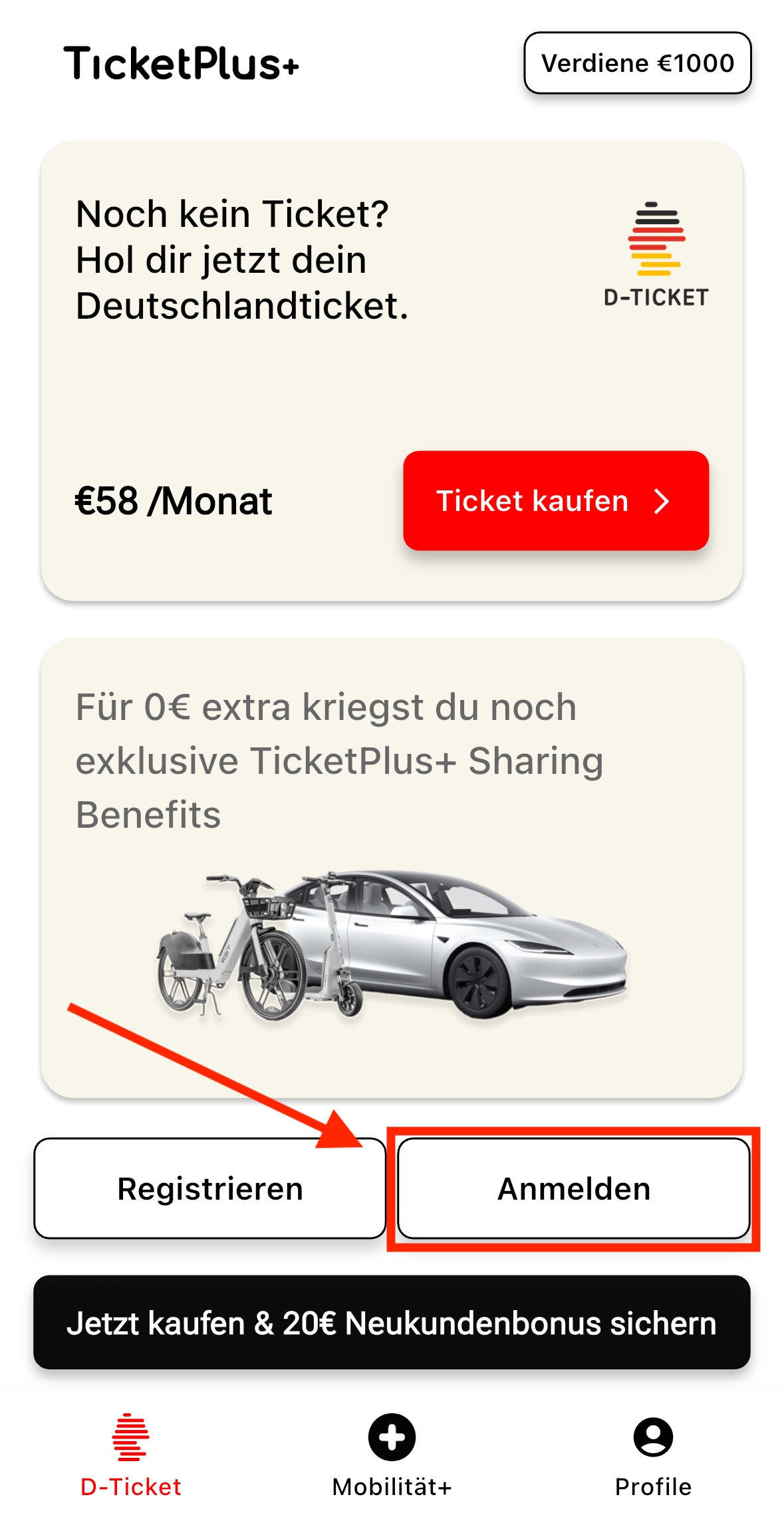Tap the Verdiene €1000 button
The height and width of the screenshot is (1539, 784).
637,63
